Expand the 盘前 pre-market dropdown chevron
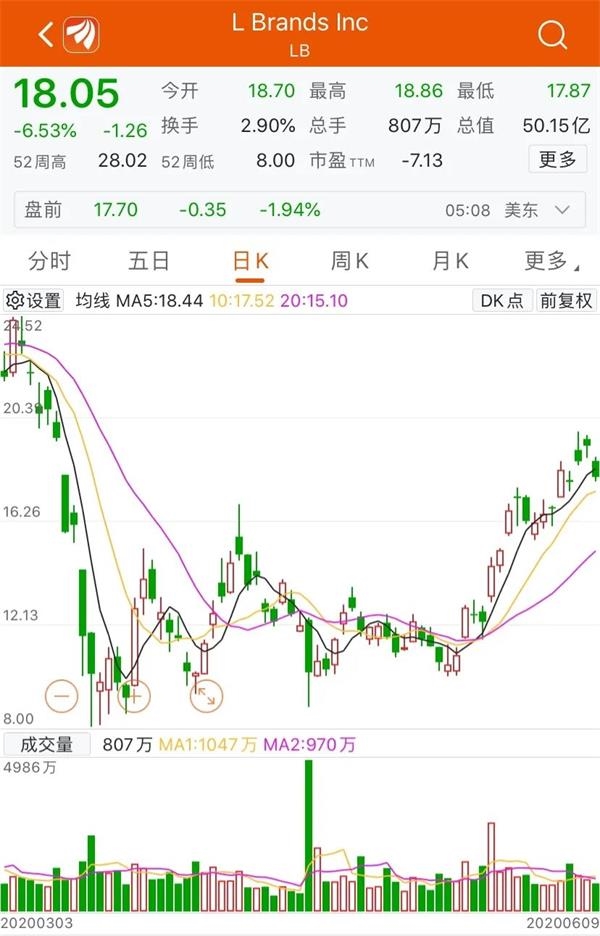The image size is (600, 936). (562, 210)
